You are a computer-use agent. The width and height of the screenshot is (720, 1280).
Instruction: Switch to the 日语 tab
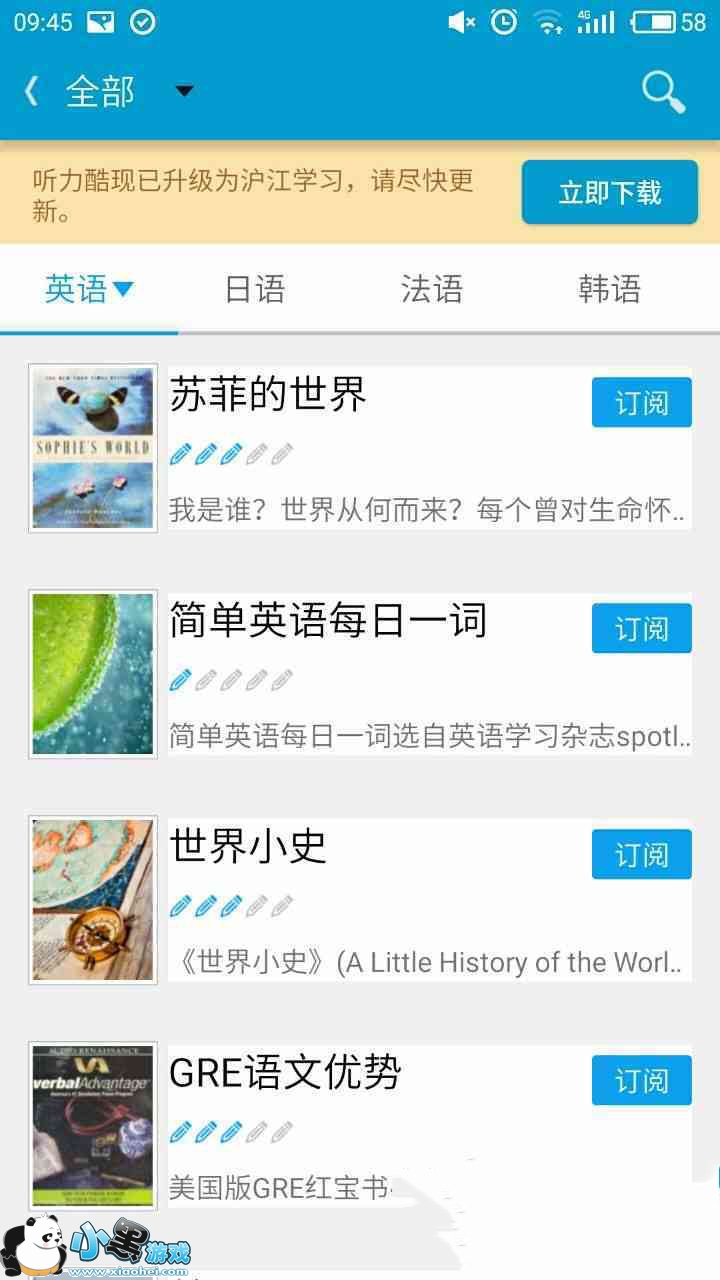[255, 290]
